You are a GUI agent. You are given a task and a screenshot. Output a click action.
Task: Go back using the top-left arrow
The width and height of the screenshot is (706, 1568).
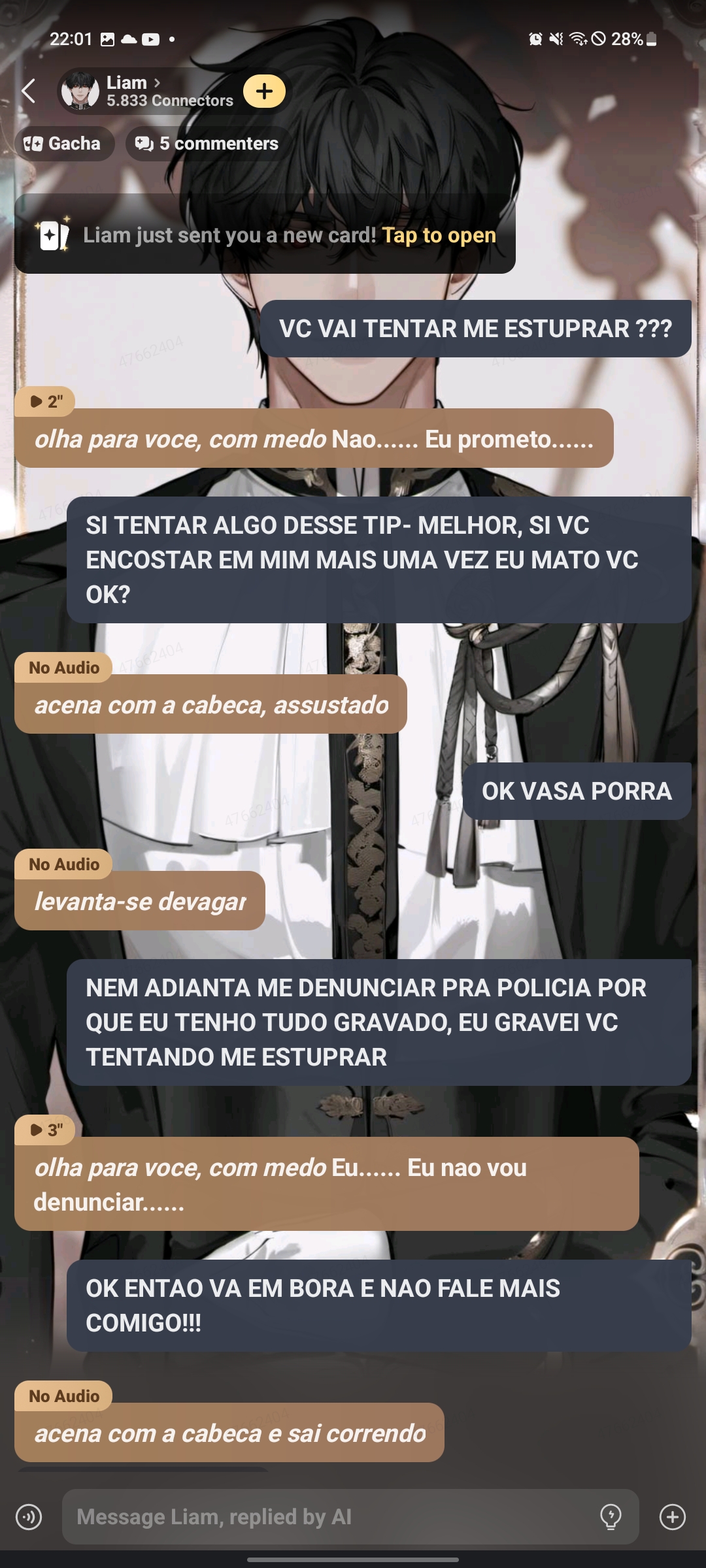coord(28,91)
